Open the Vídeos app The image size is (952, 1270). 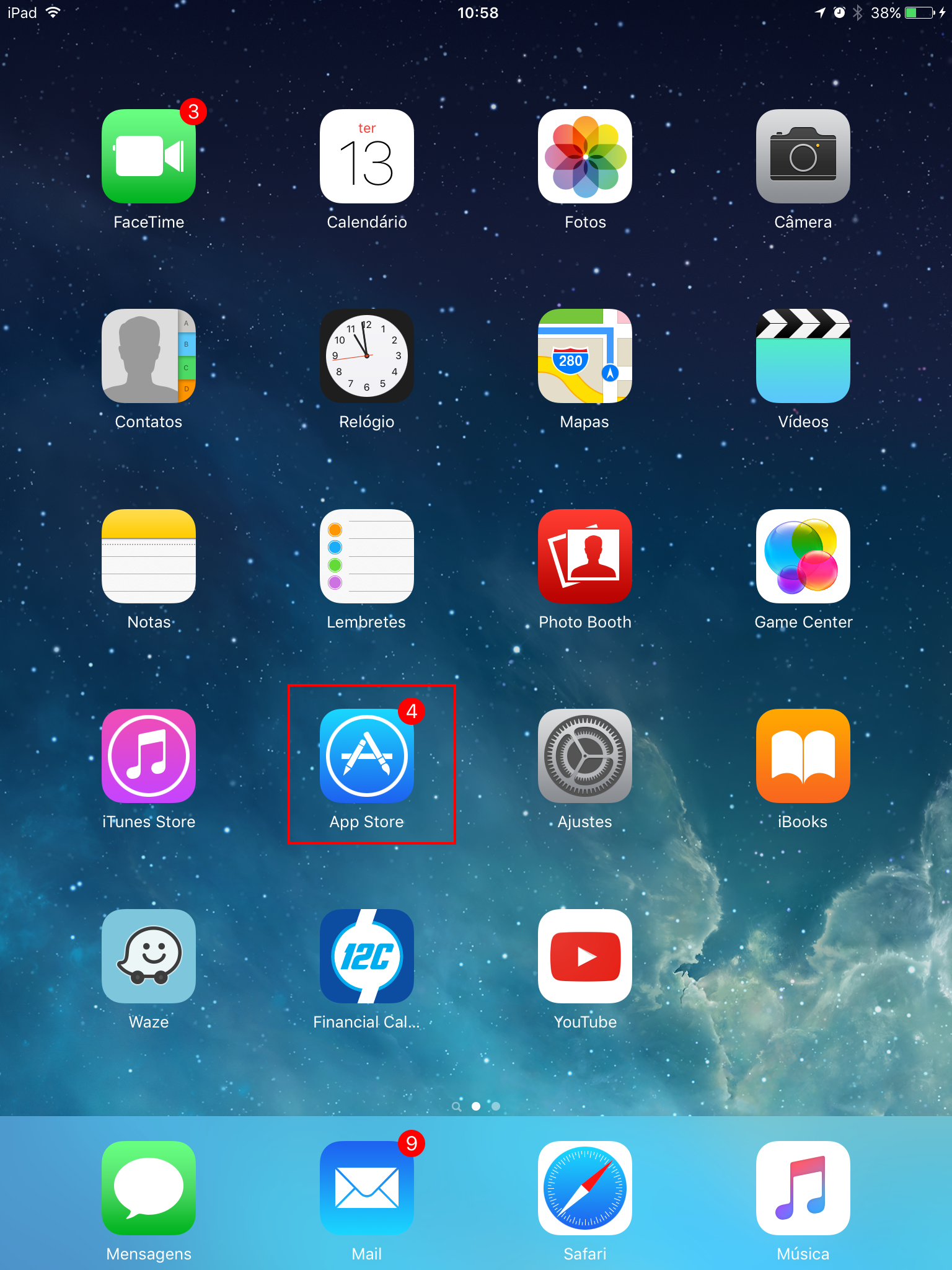(x=803, y=356)
